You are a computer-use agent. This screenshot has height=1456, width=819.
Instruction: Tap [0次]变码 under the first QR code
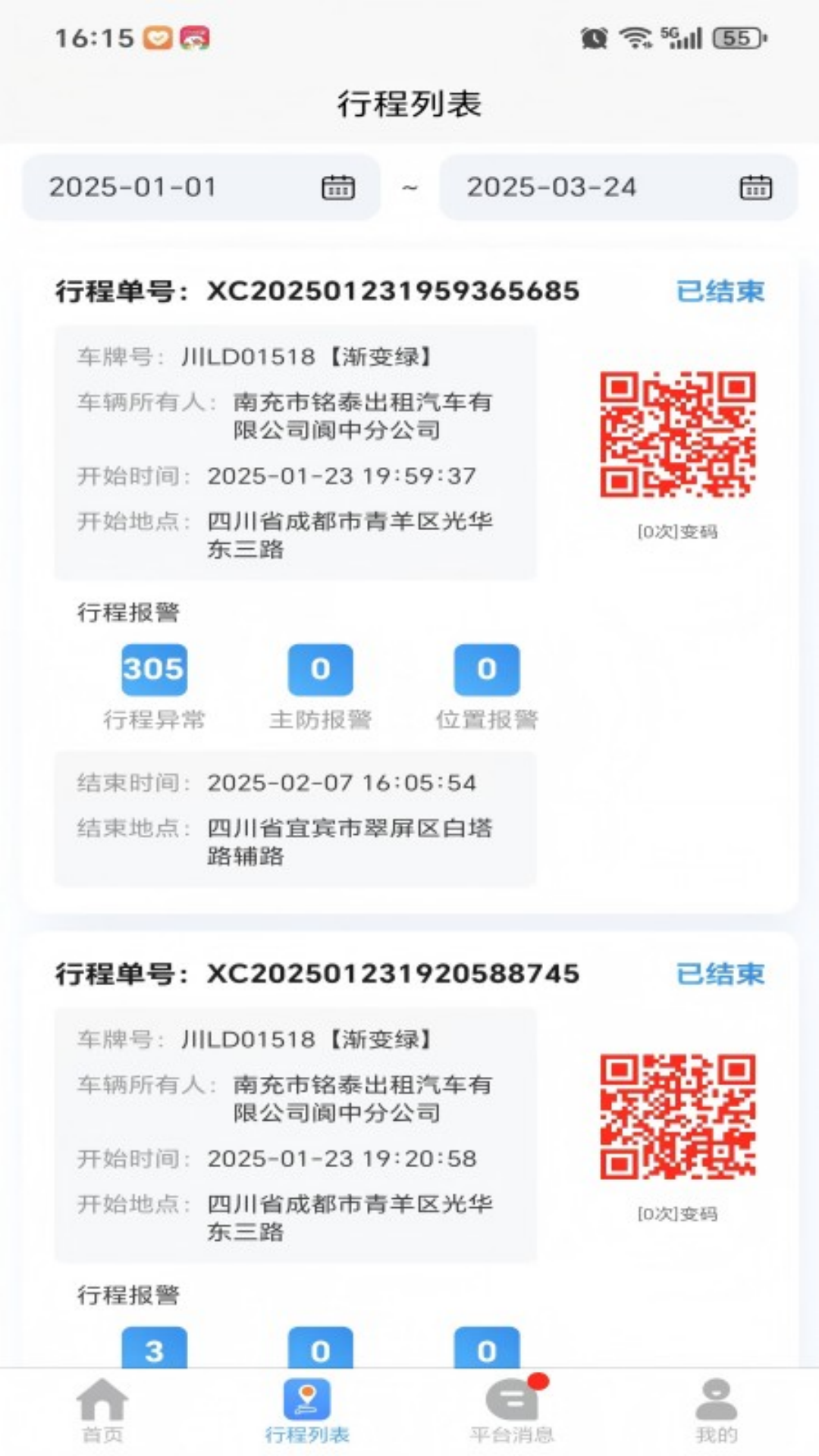(679, 531)
